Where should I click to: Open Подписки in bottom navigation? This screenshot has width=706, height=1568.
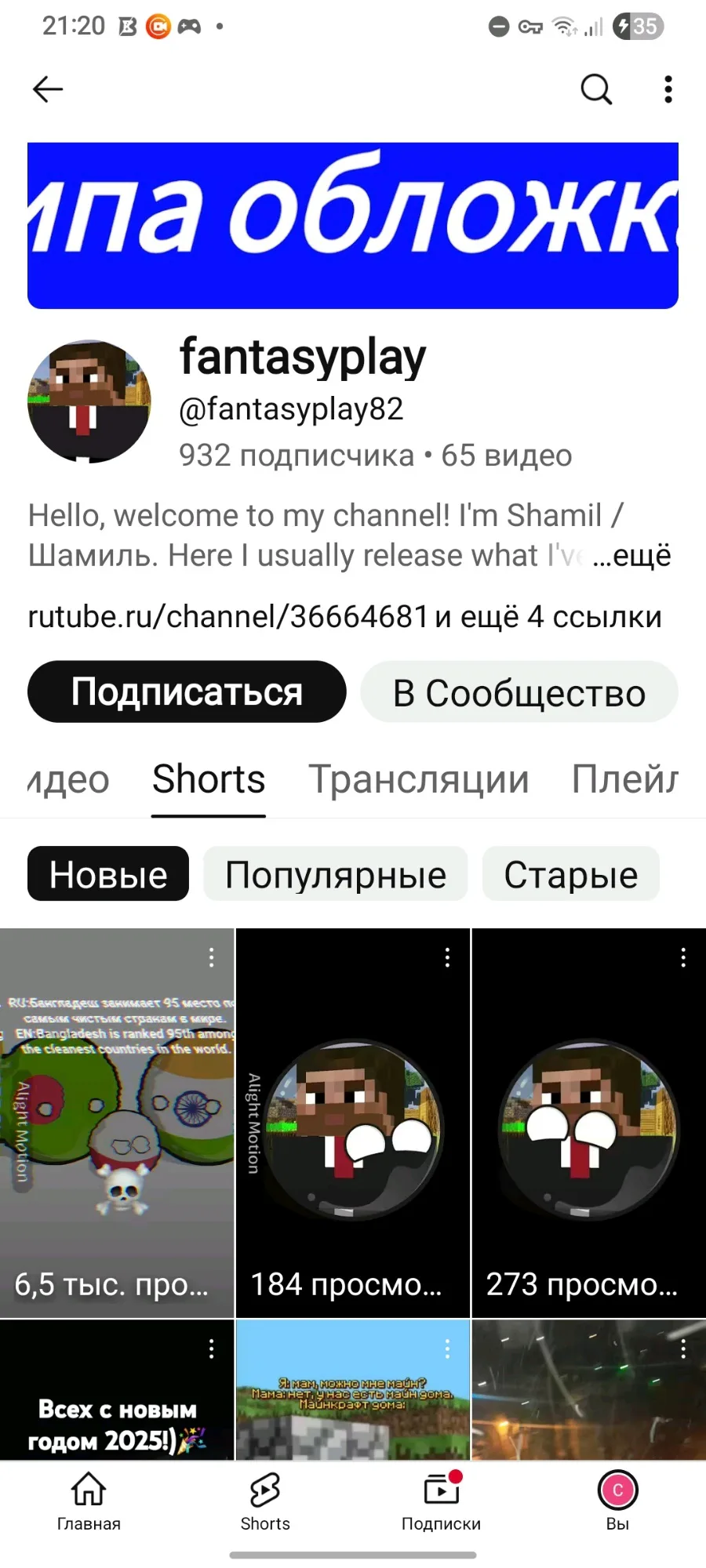click(x=441, y=1501)
